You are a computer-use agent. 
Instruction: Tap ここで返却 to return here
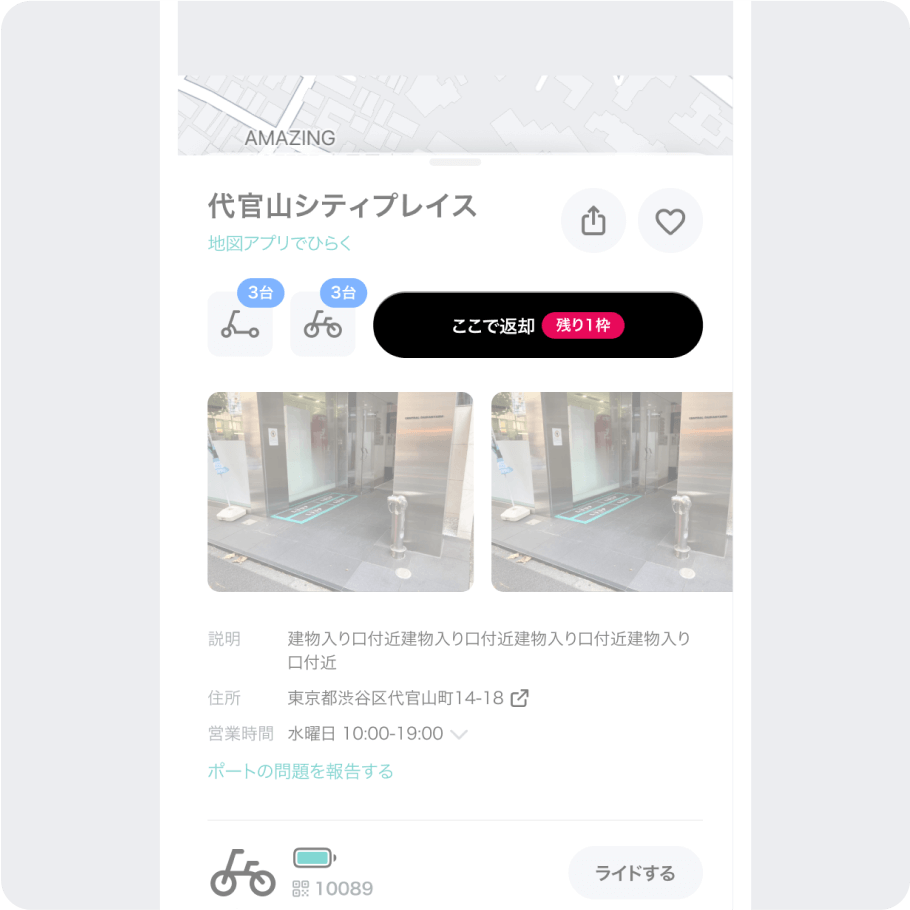(x=537, y=325)
